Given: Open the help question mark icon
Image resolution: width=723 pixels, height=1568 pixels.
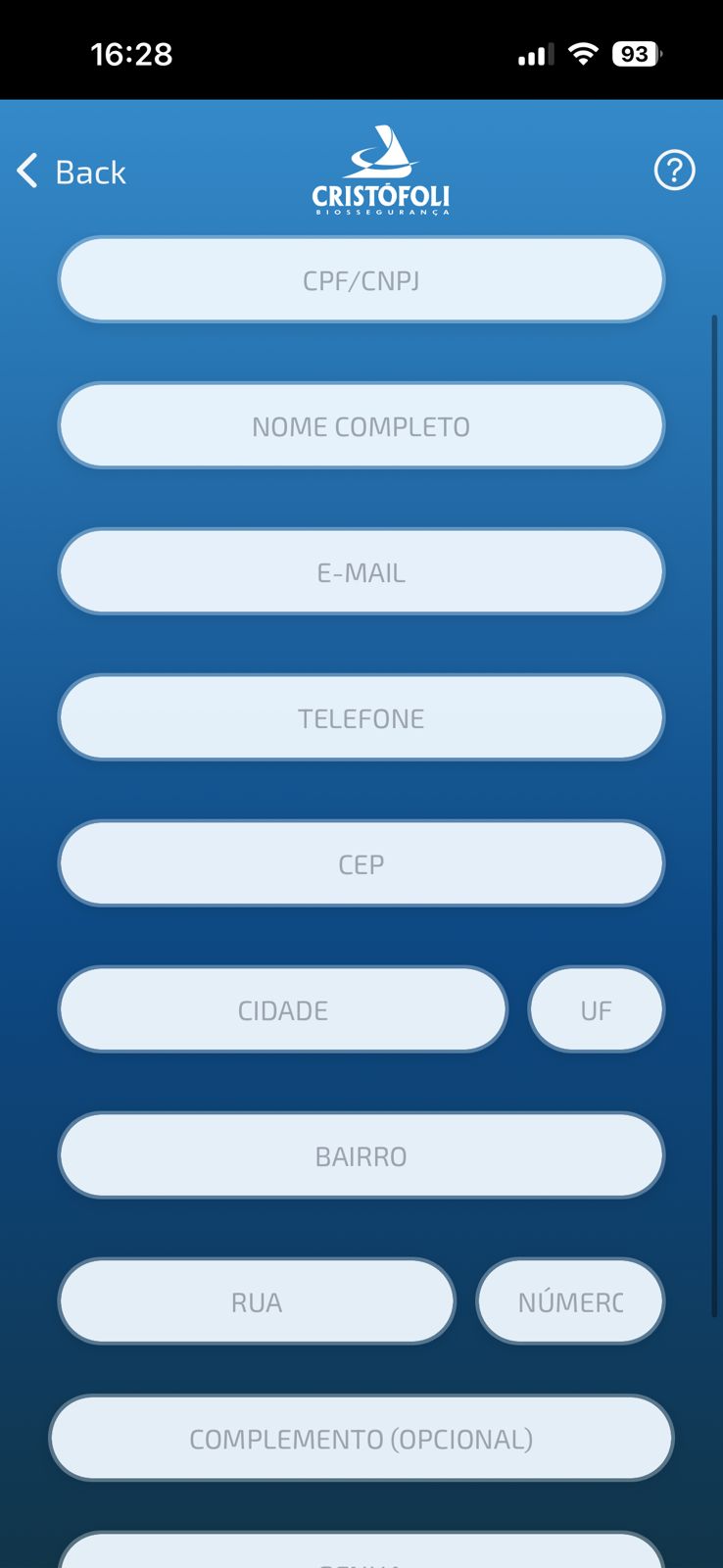Looking at the screenshot, I should 674,171.
